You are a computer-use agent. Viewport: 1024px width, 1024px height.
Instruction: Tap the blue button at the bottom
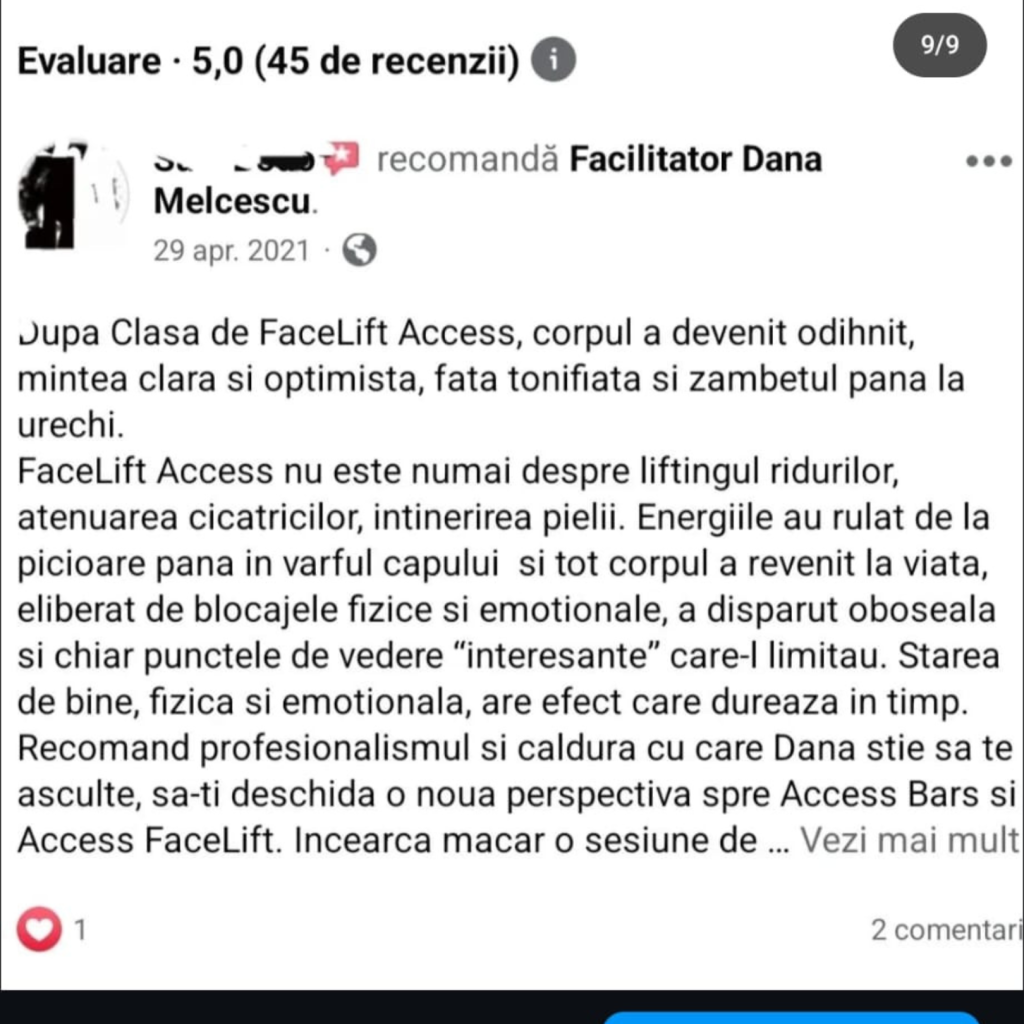coord(790,1017)
